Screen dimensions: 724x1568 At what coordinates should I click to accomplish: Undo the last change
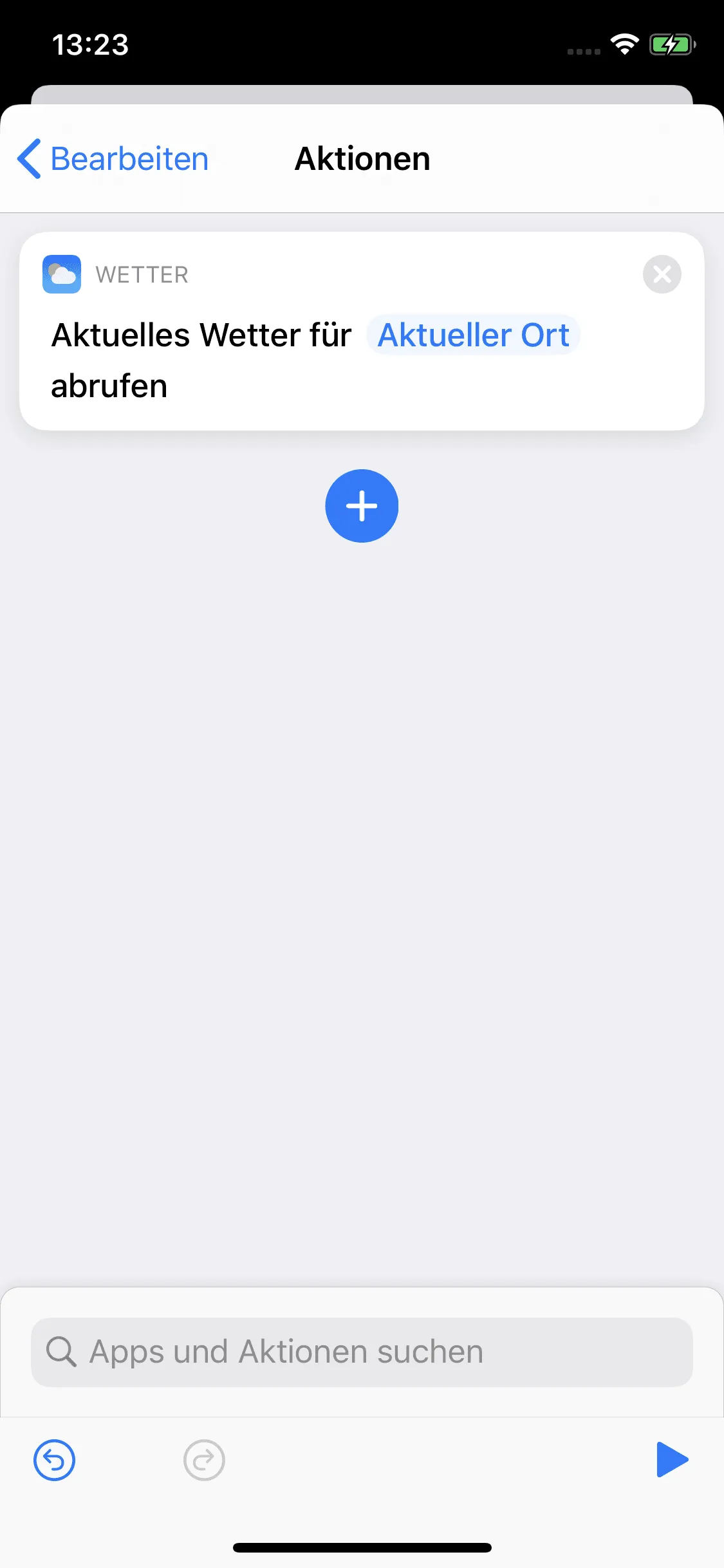(x=55, y=1460)
